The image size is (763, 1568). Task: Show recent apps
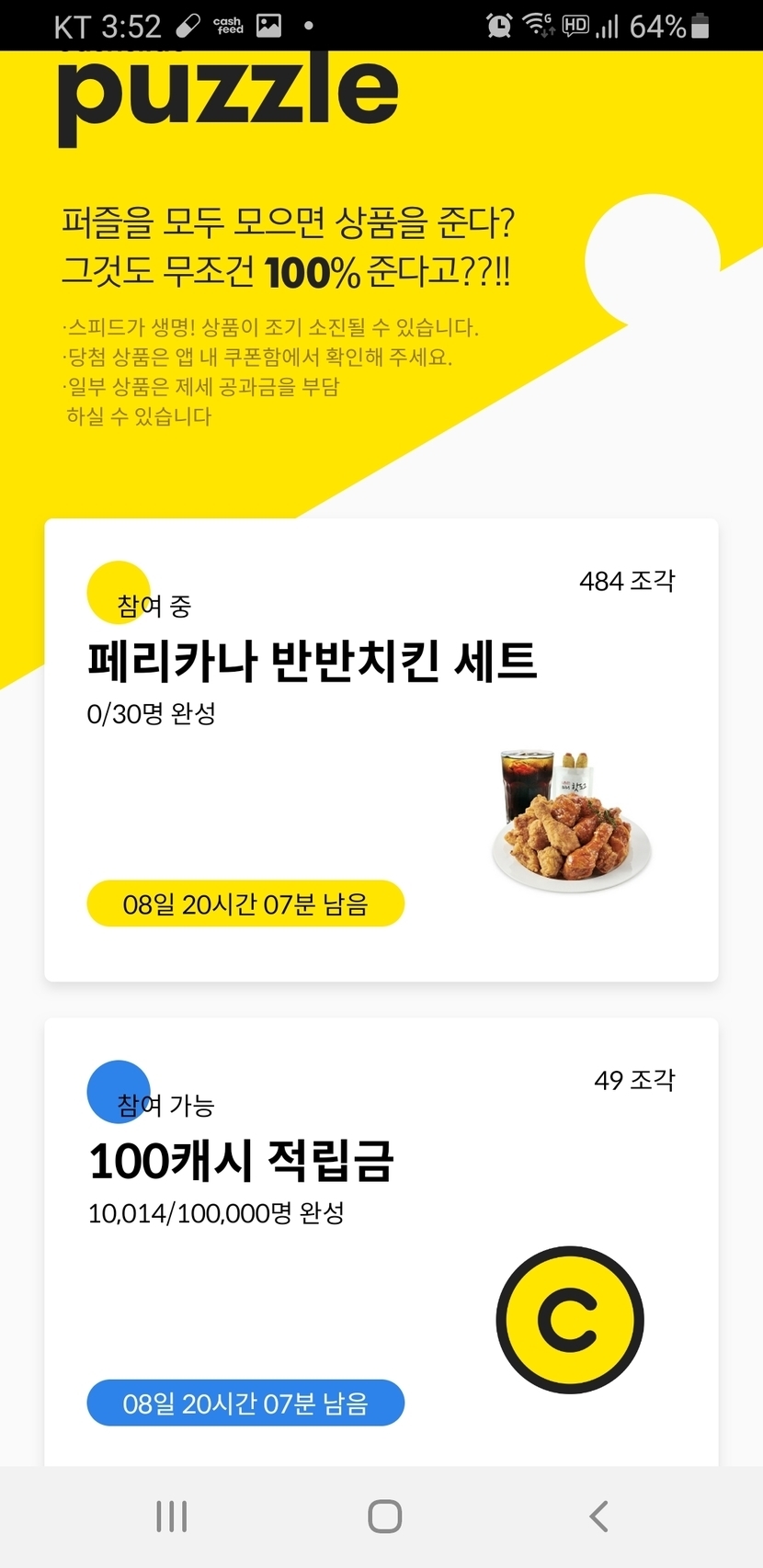[172, 1517]
